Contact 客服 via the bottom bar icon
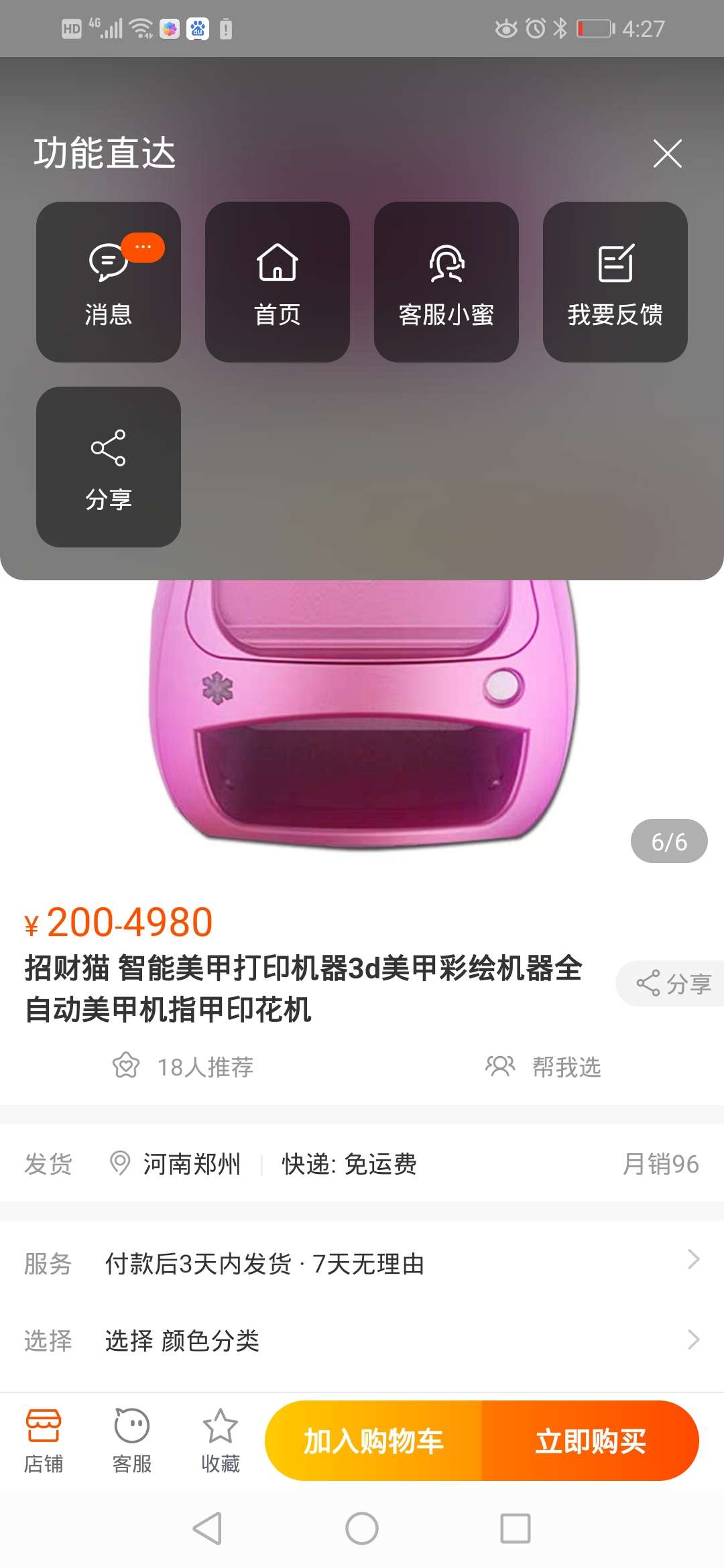 coord(133,1441)
